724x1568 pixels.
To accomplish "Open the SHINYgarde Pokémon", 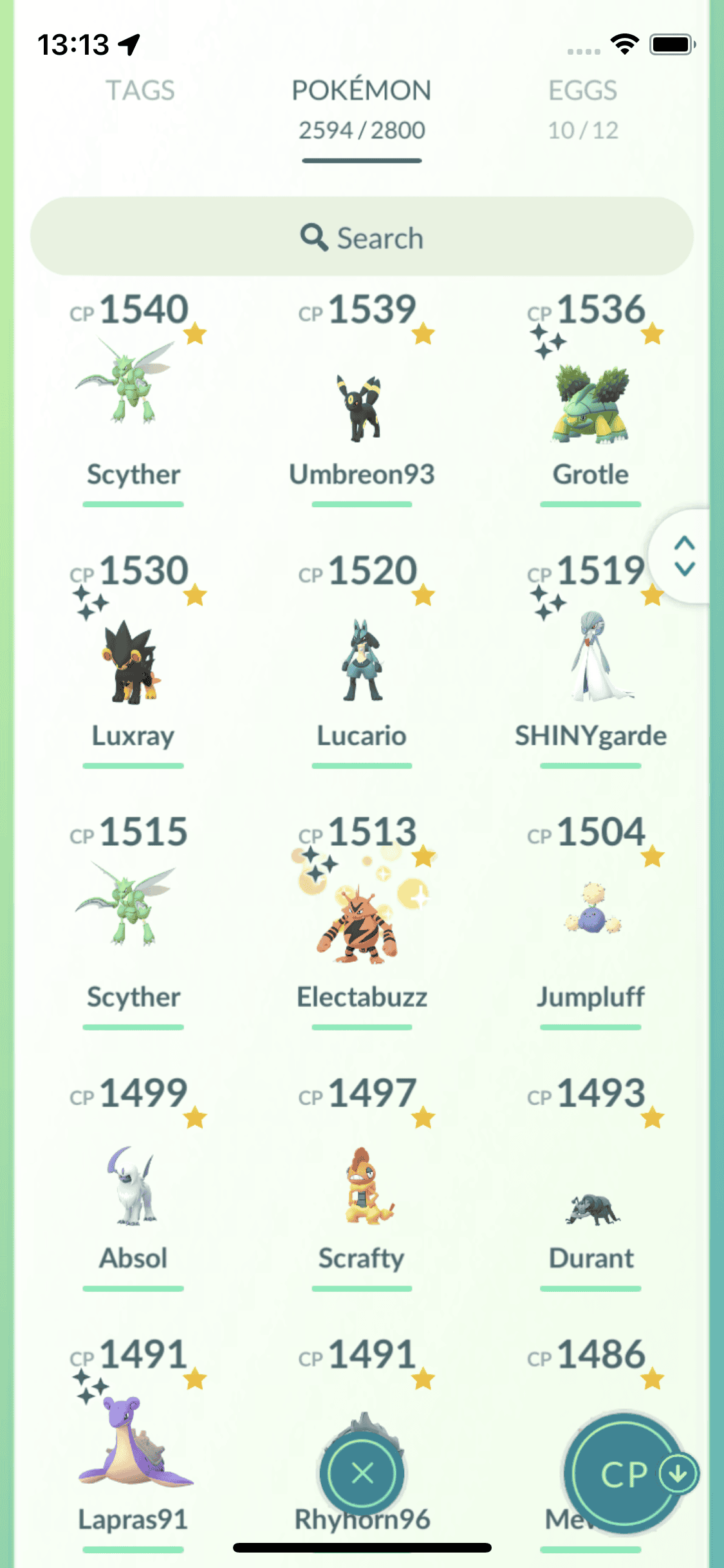I will click(x=590, y=660).
